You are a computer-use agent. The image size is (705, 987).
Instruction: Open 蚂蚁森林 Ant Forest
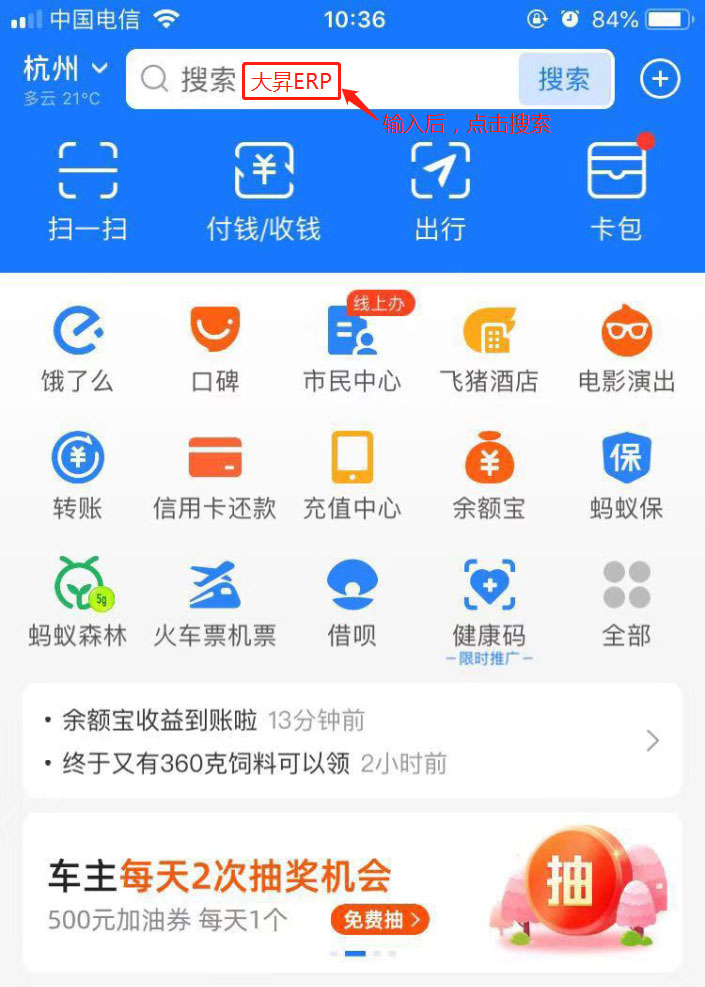(x=78, y=602)
